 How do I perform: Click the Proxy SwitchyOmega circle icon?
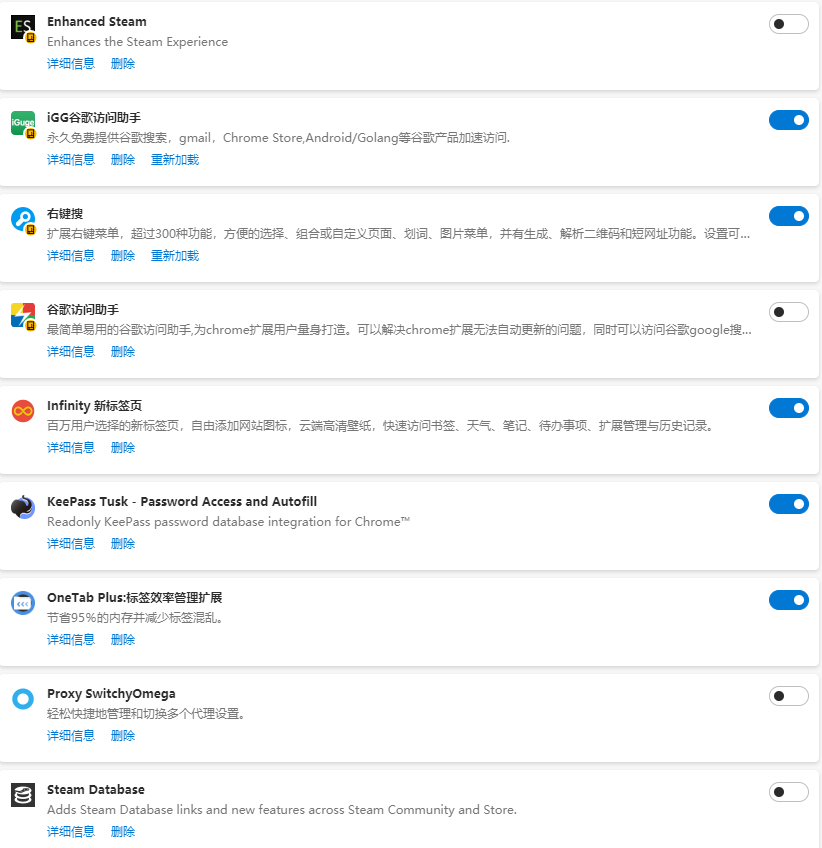pyautogui.click(x=22, y=699)
